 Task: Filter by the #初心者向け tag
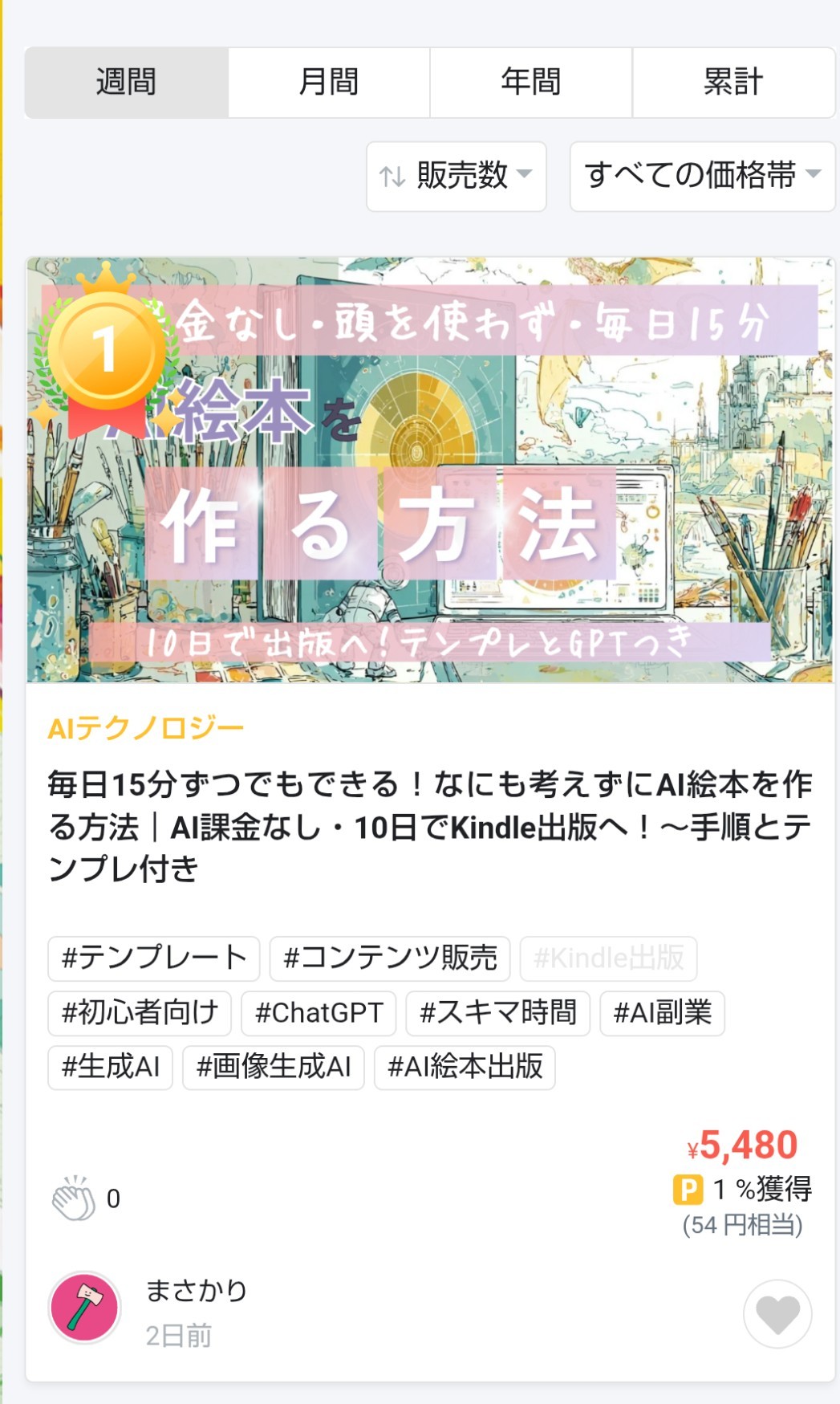(140, 1013)
